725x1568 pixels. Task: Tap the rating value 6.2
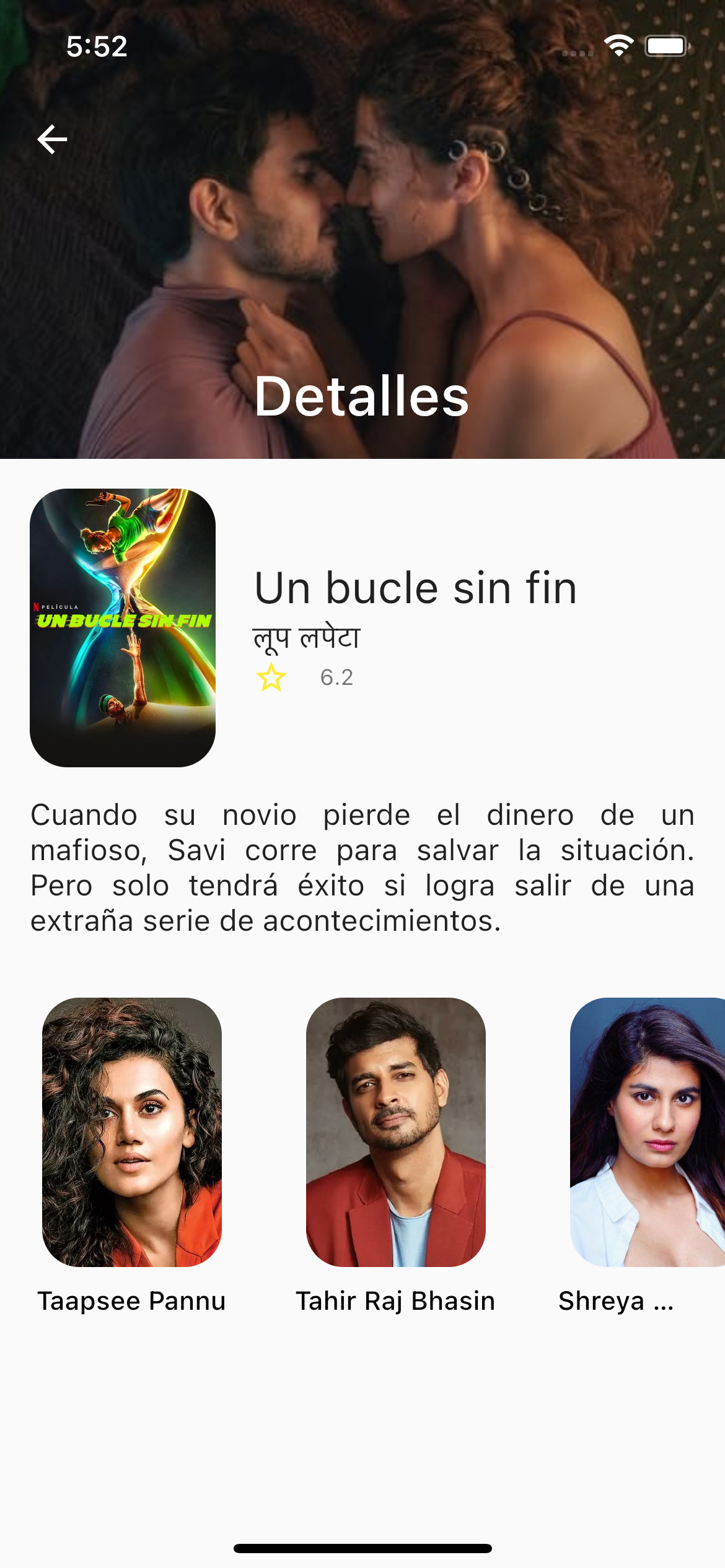click(336, 679)
